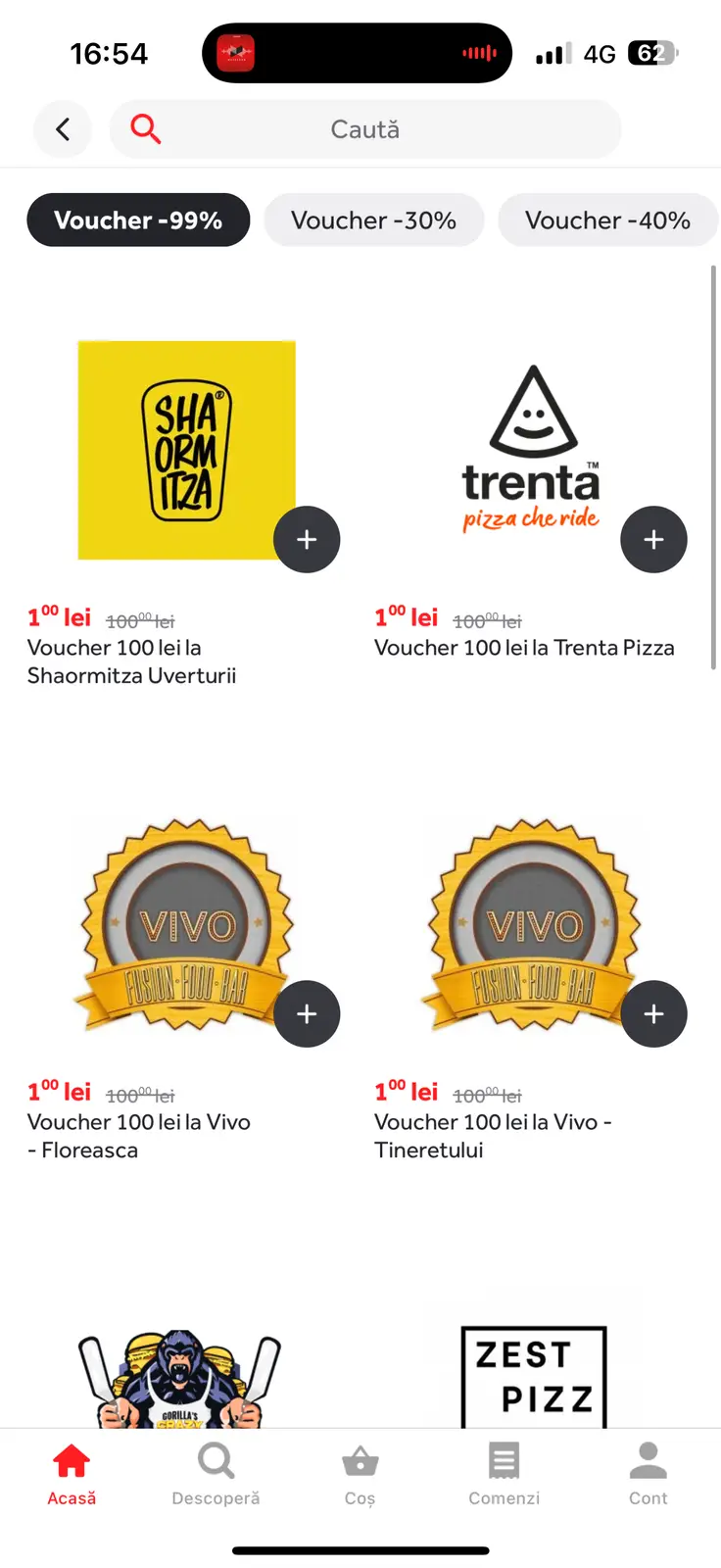The height and width of the screenshot is (1568, 721).
Task: Open the Shaormitza Uverturii voucher card
Action: tap(186, 451)
